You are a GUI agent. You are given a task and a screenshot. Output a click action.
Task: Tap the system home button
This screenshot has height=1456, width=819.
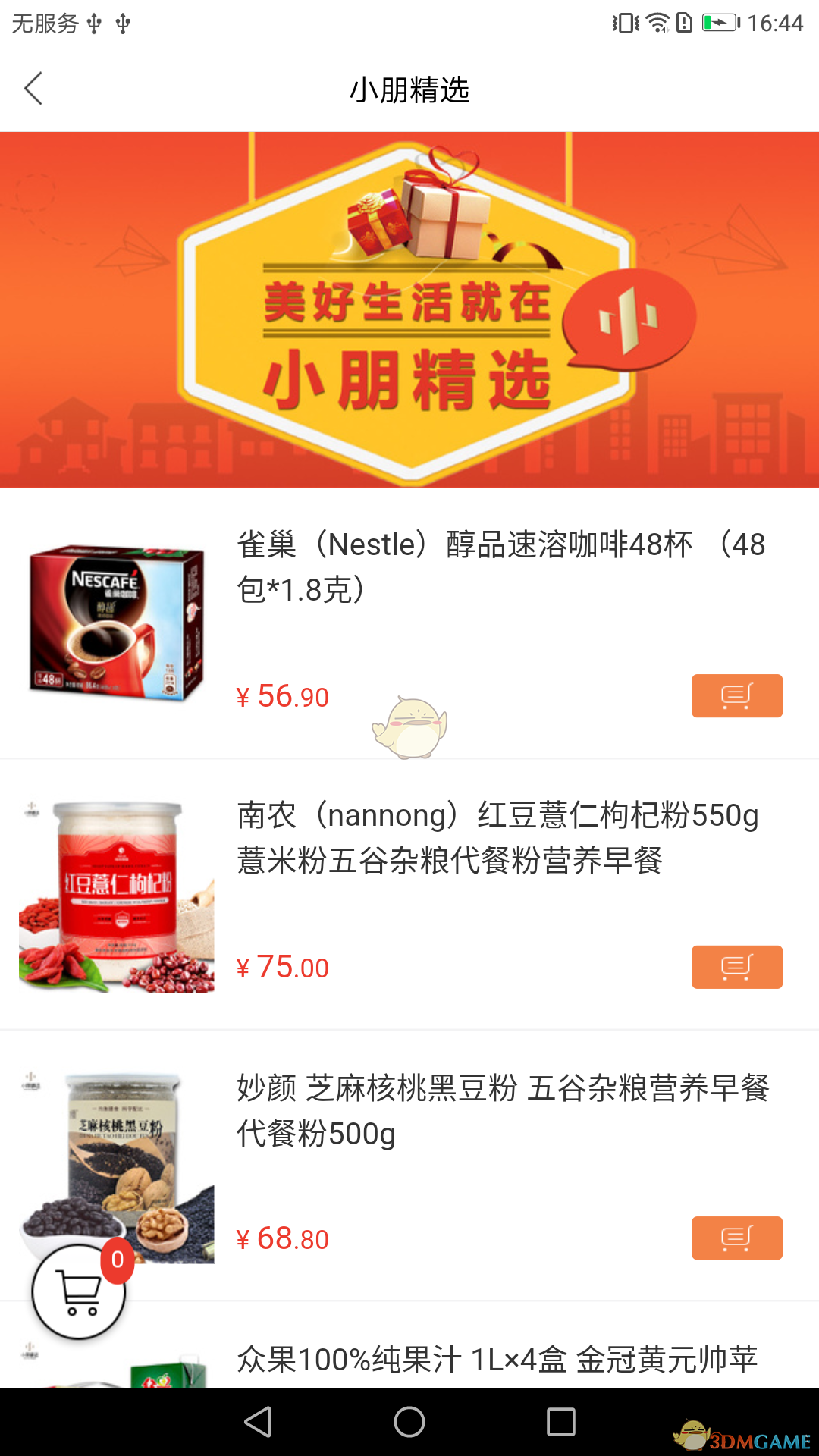click(x=409, y=1422)
